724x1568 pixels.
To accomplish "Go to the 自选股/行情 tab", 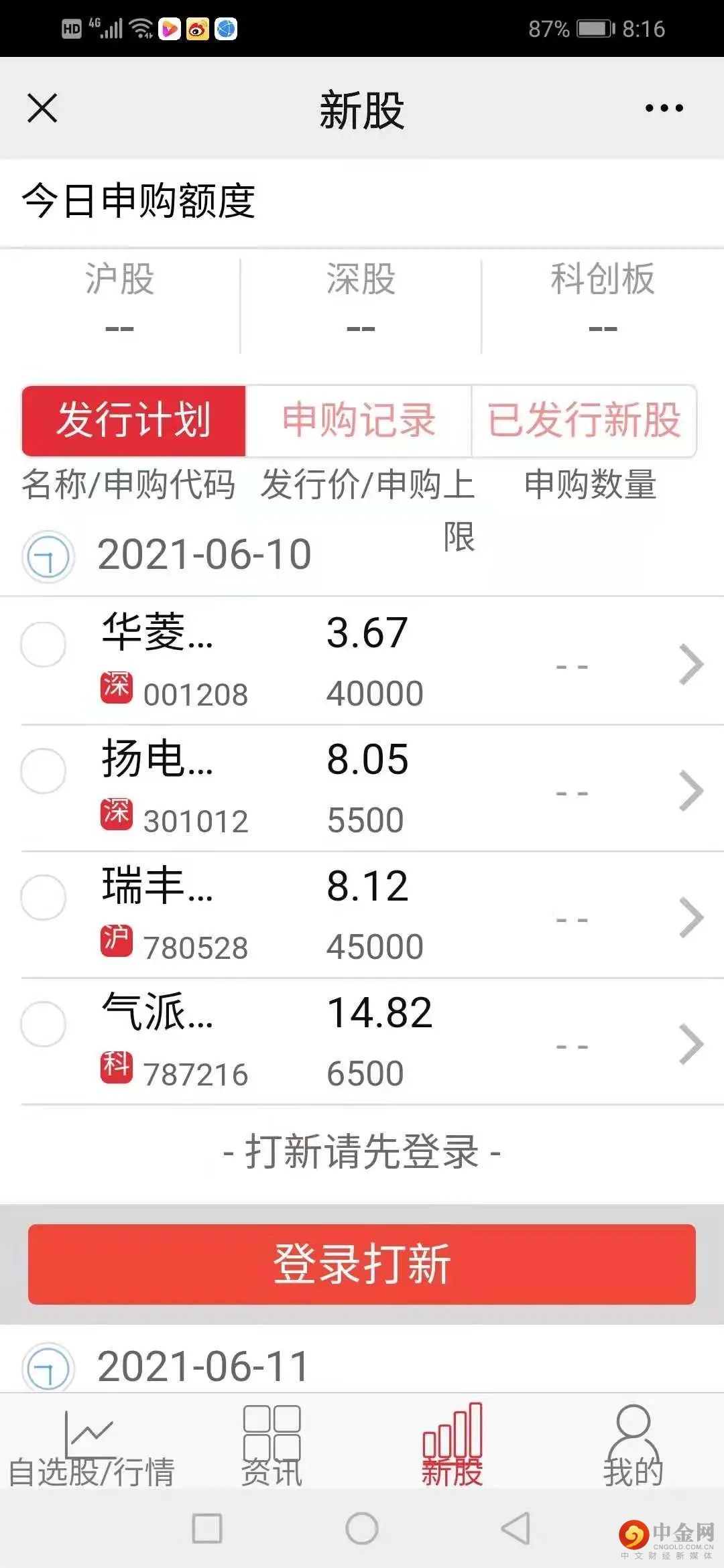I will pos(91,1447).
